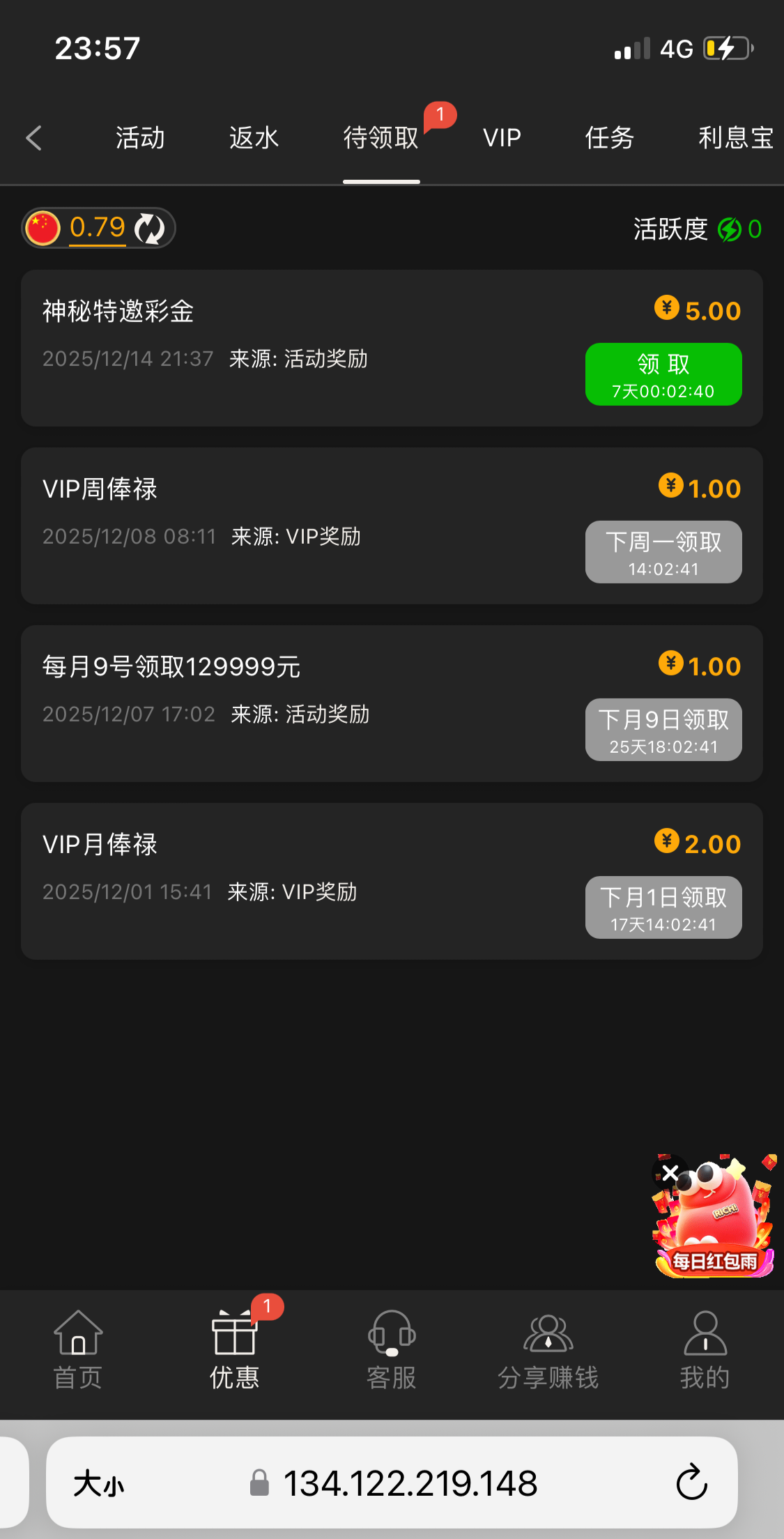This screenshot has width=784, height=1539.
Task: Tap the URL address bar
Action: click(411, 1483)
